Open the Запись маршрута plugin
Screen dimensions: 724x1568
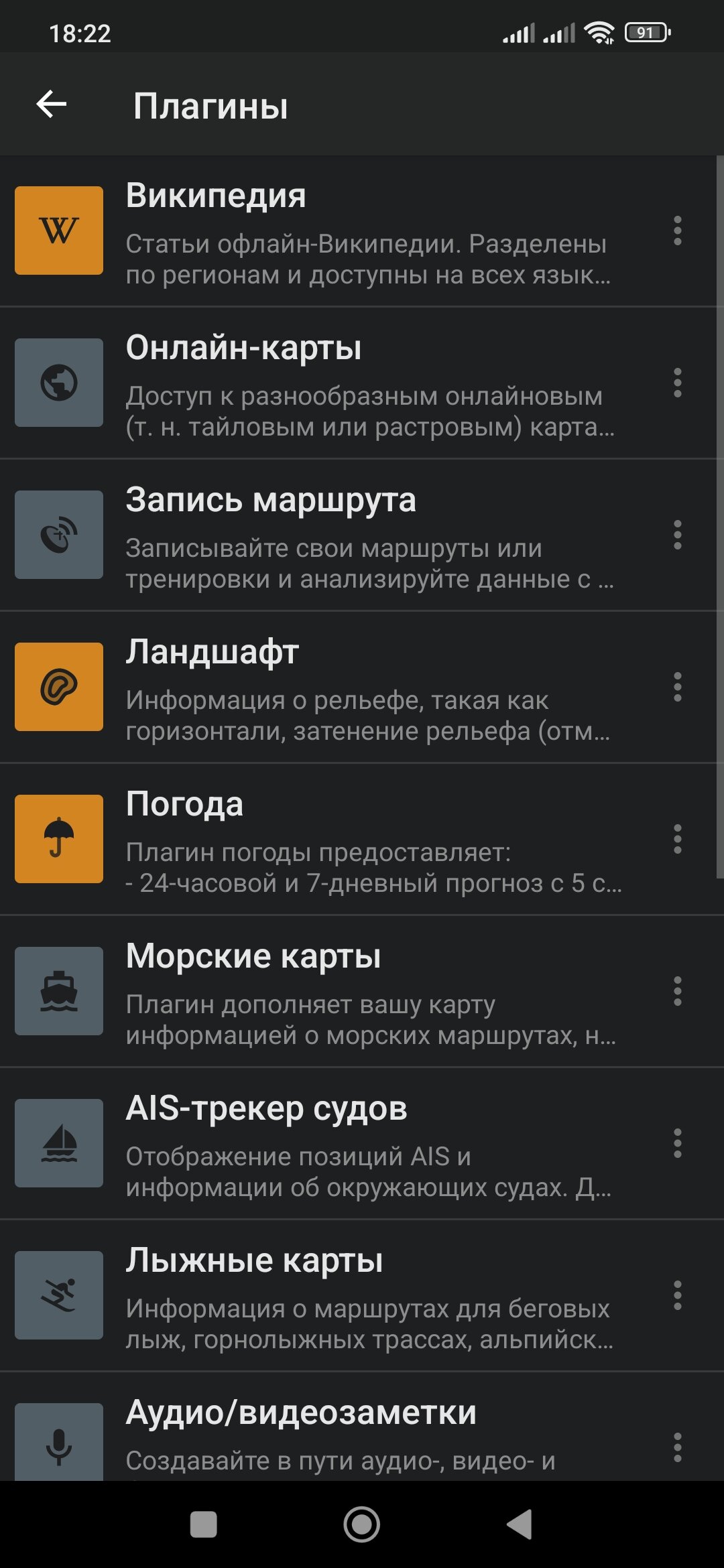pos(367,535)
